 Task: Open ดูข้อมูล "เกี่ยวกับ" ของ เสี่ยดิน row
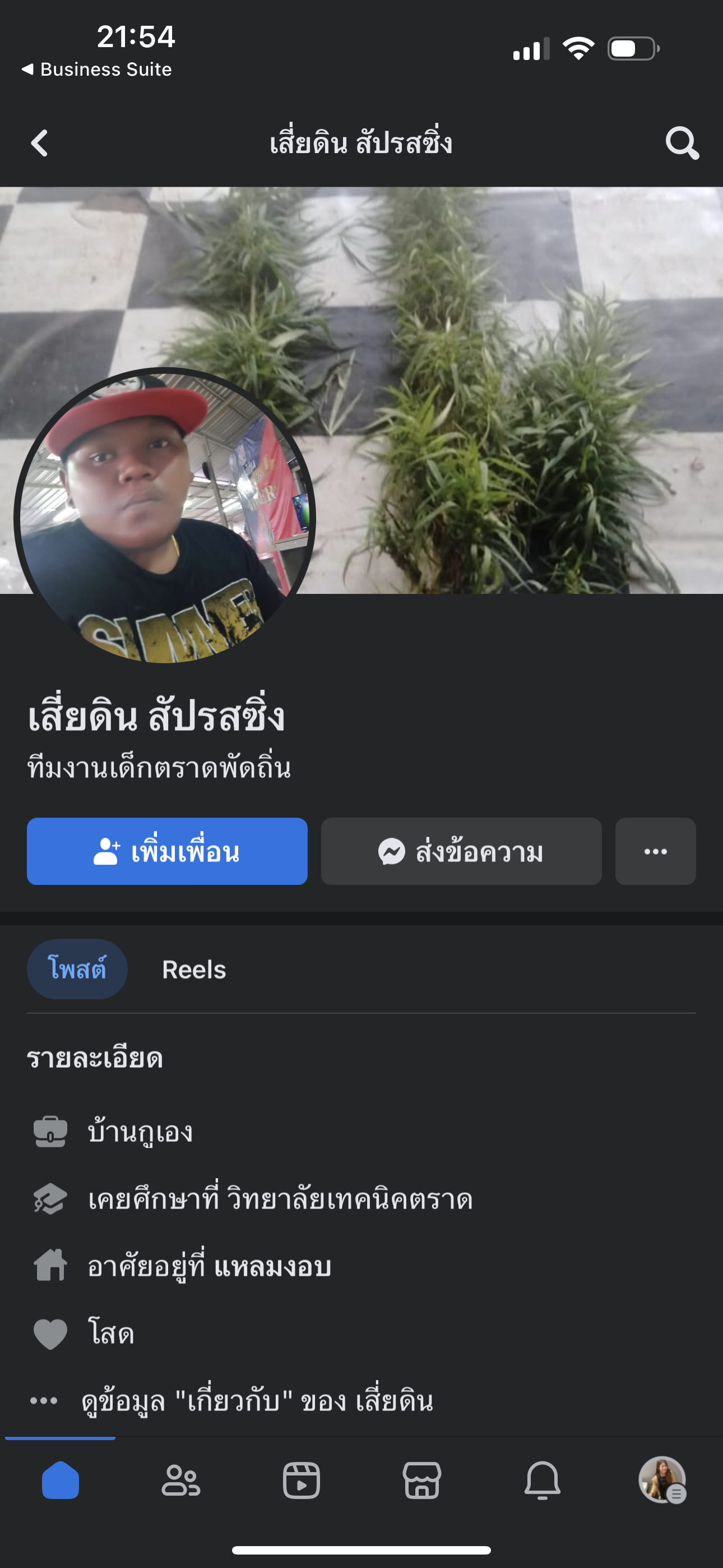pos(256,1400)
